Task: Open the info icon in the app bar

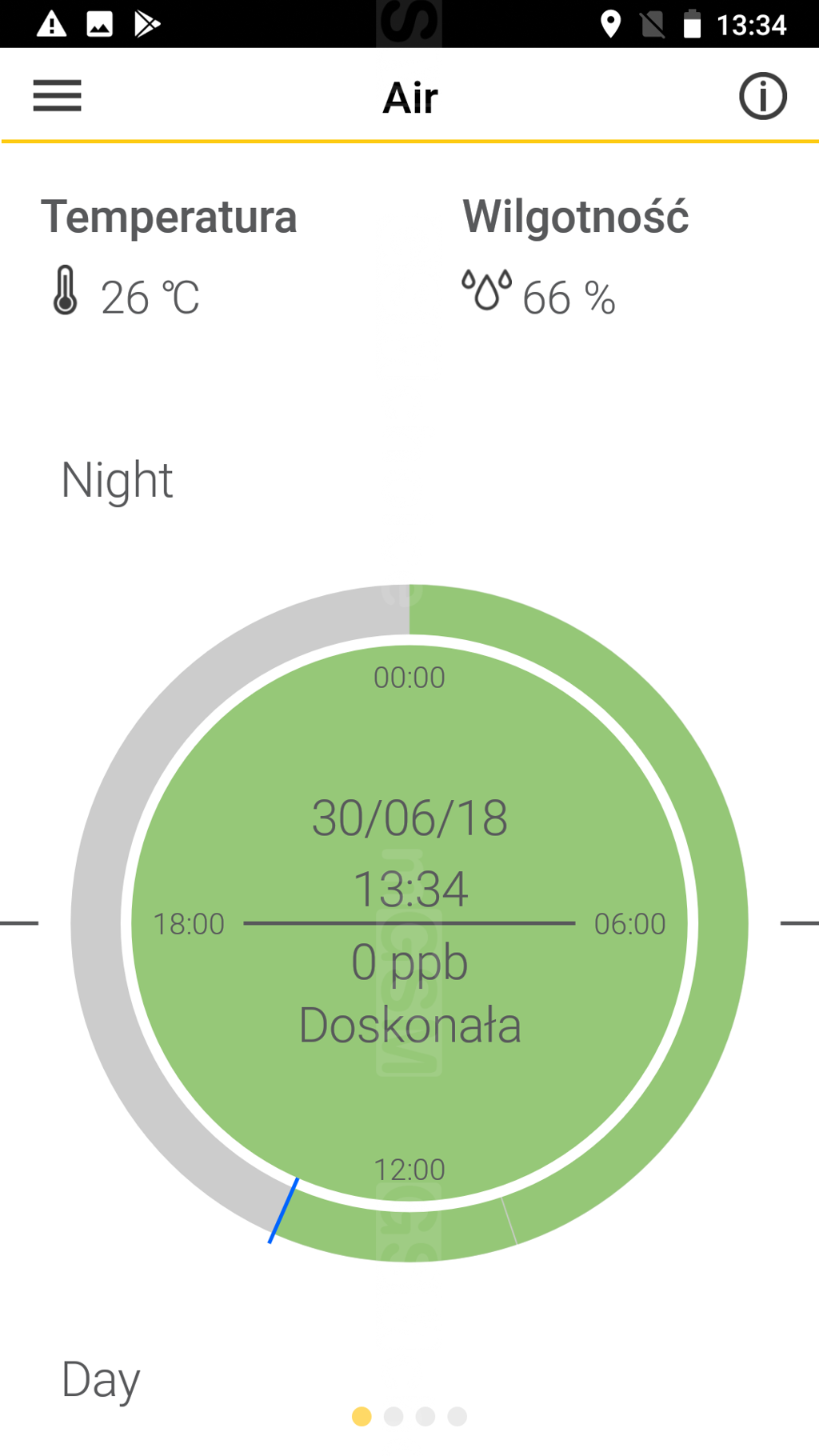Action: click(x=762, y=97)
